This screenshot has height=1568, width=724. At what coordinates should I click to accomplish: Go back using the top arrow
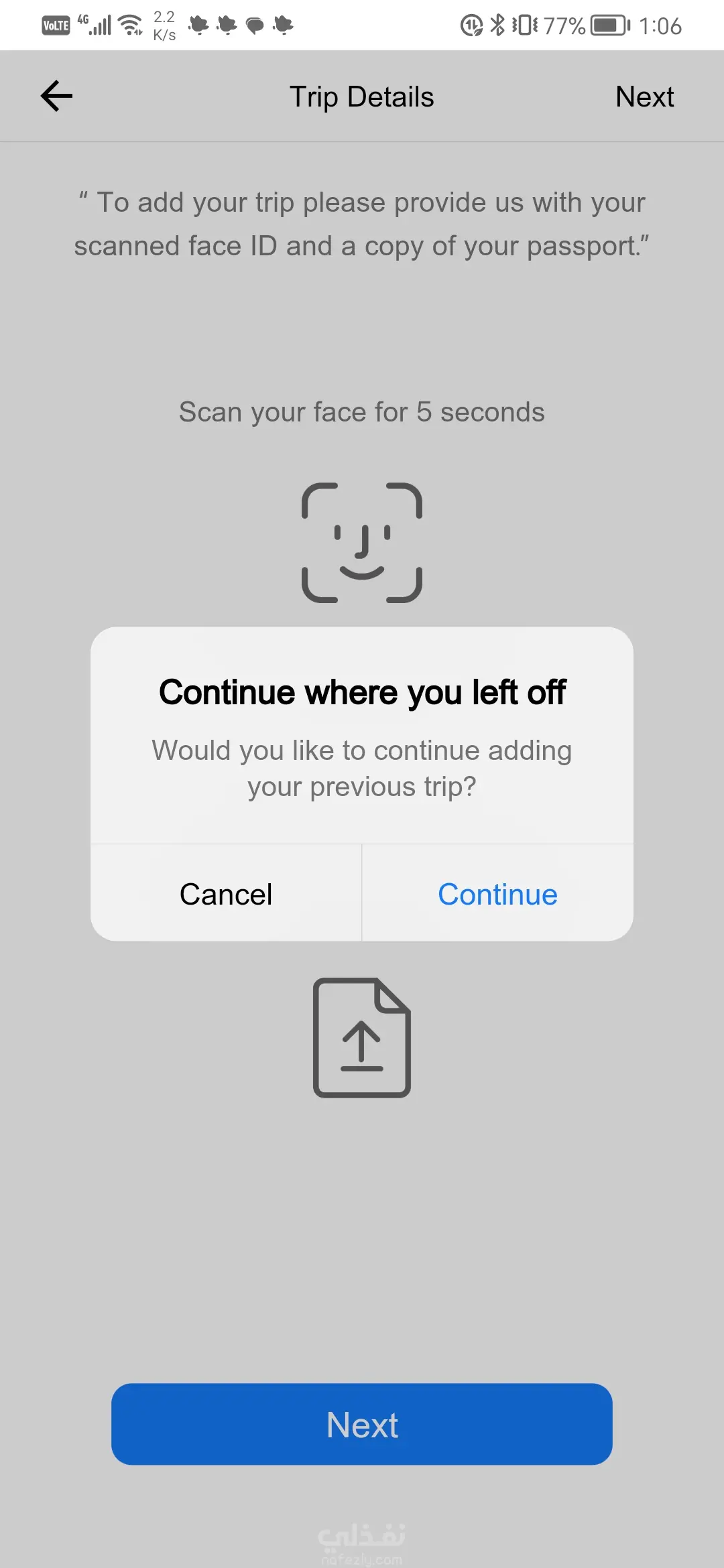[x=57, y=96]
